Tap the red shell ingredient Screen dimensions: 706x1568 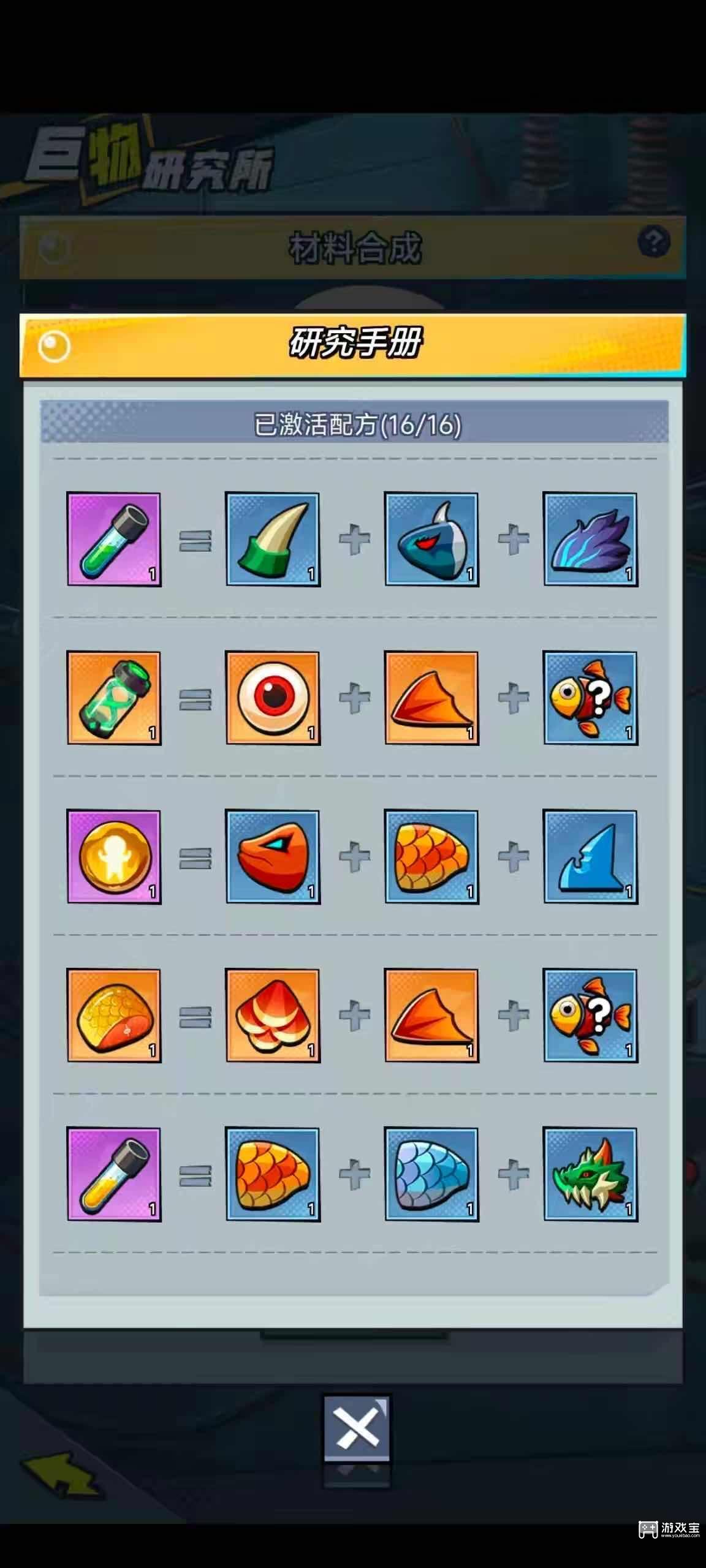point(273,1016)
